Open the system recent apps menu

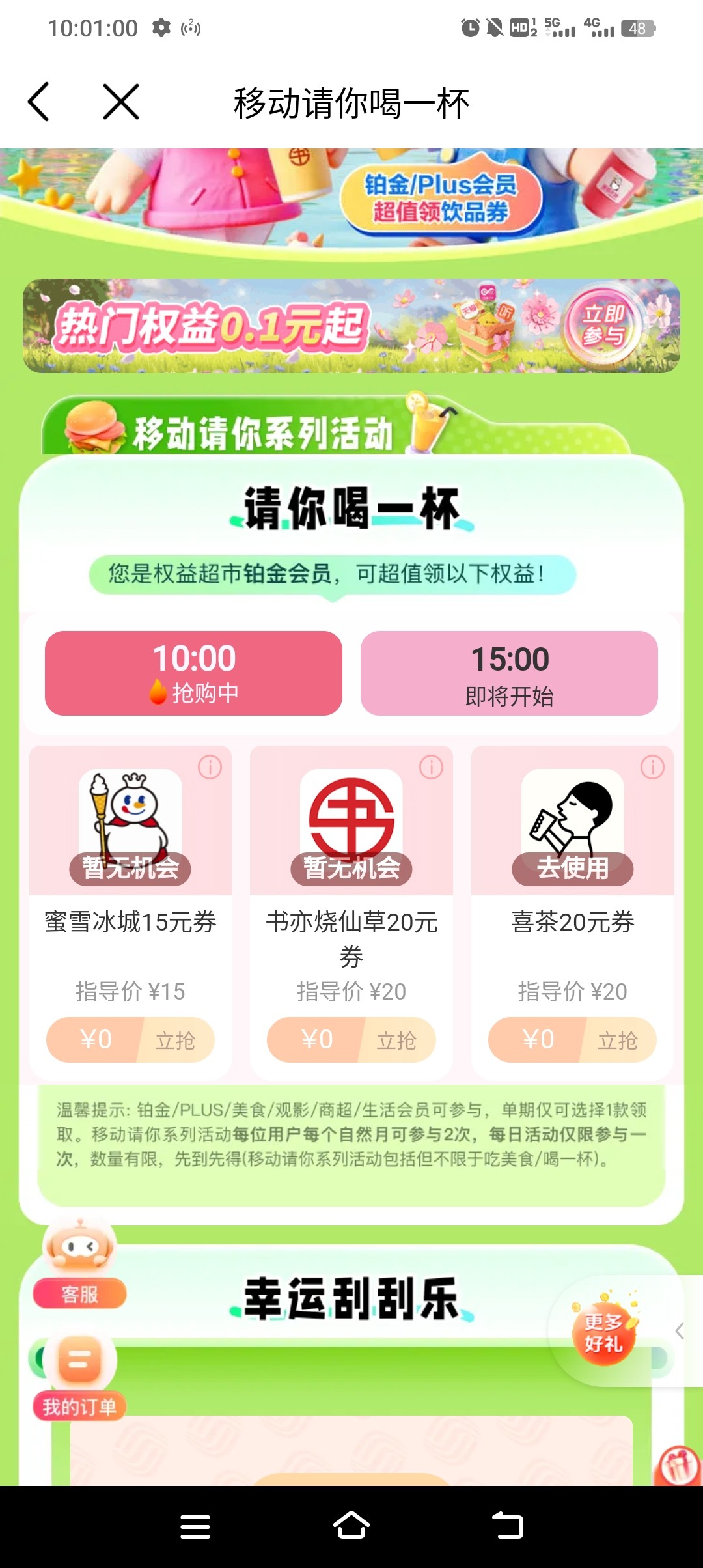point(195,1526)
